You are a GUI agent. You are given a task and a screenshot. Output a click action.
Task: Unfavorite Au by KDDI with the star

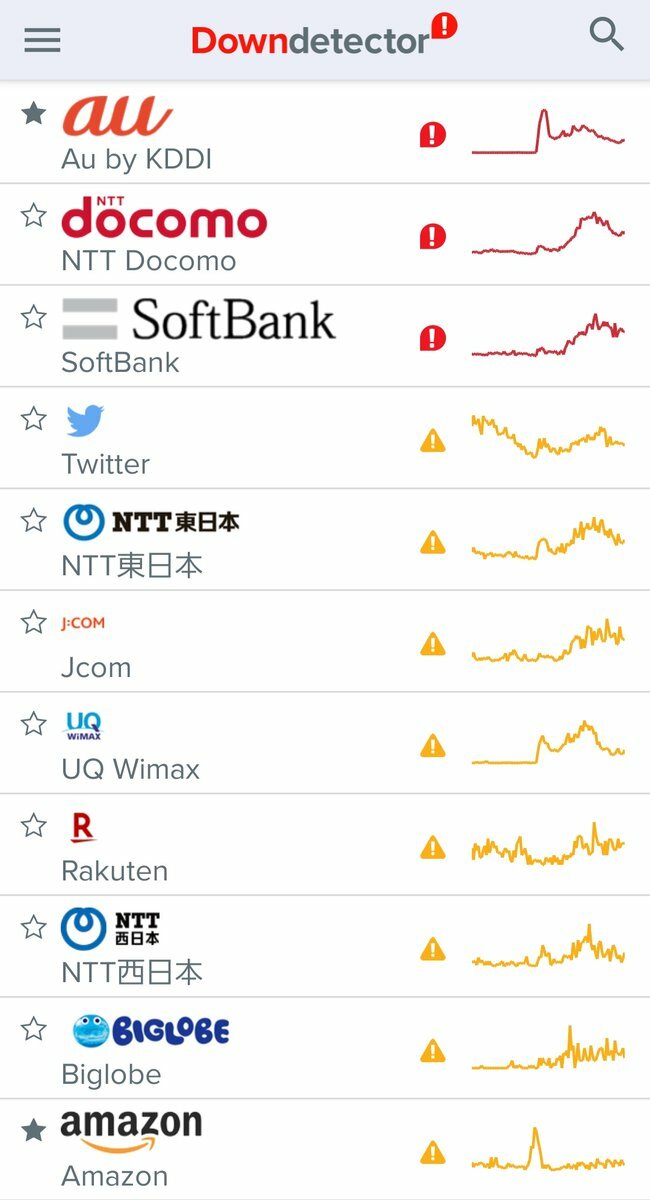[34, 113]
